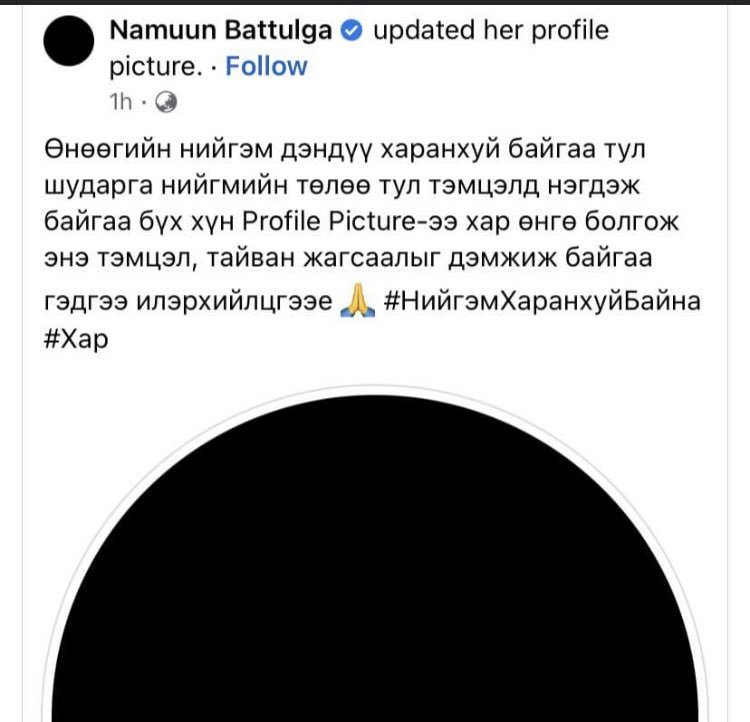
Task: Open Namuun Battulga's profile name link
Action: tap(220, 31)
